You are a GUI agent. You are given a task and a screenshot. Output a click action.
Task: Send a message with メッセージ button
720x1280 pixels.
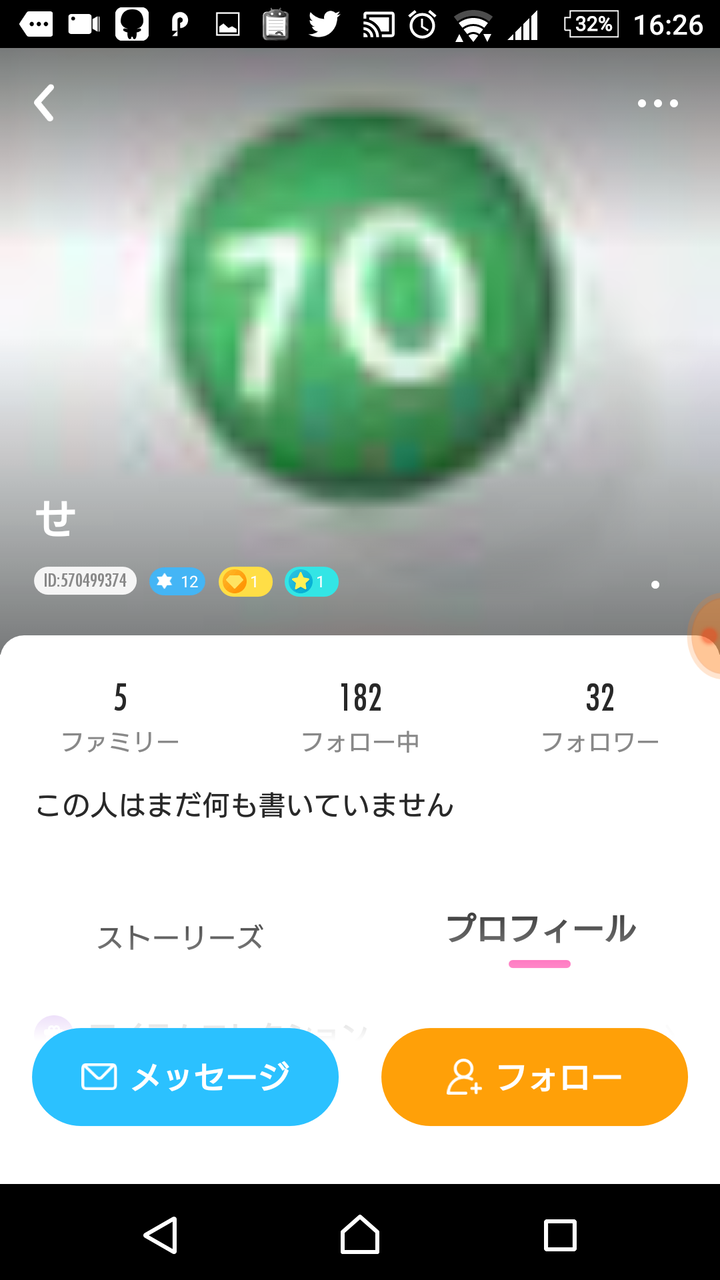185,1077
